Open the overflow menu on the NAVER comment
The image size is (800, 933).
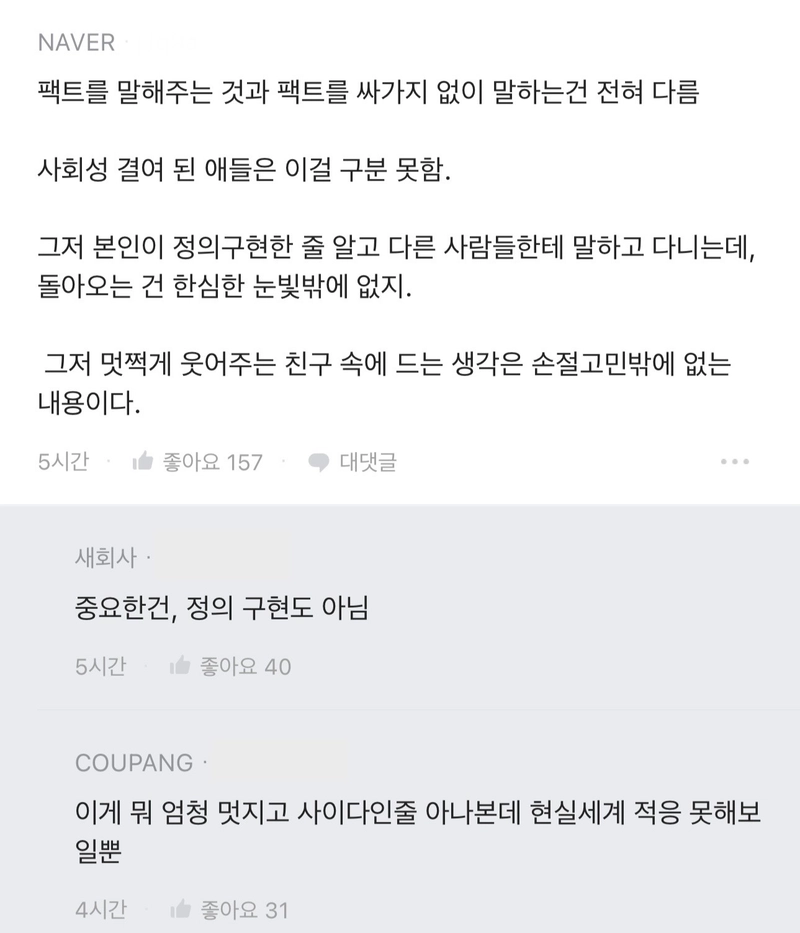(x=735, y=462)
